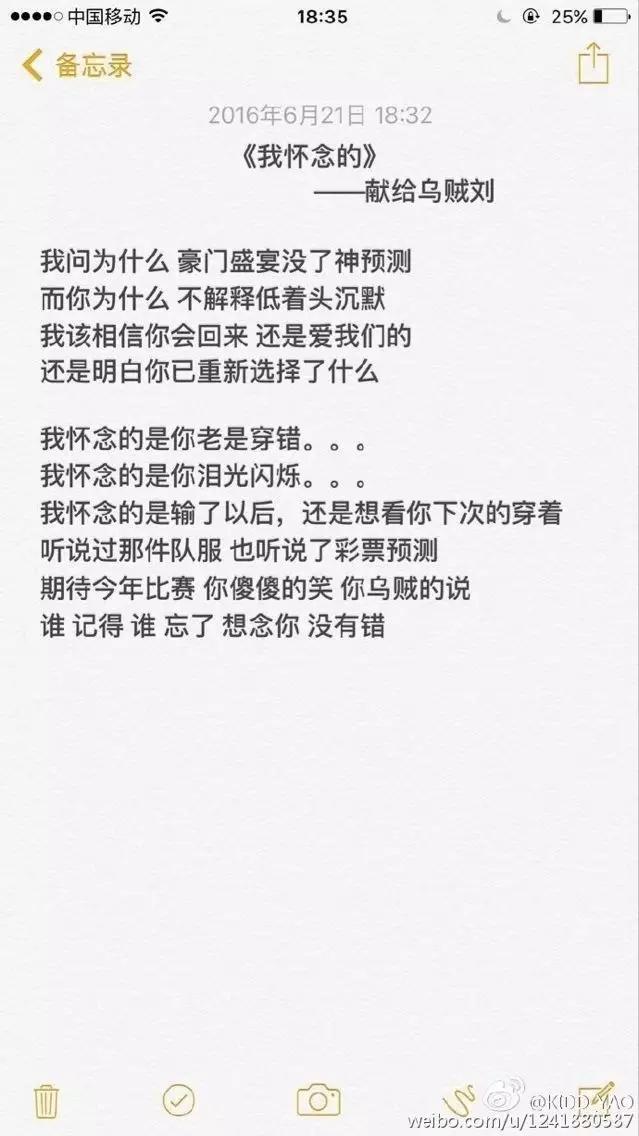Delete this note with the trash icon
Viewport: 639px width, 1136px height.
45,1099
